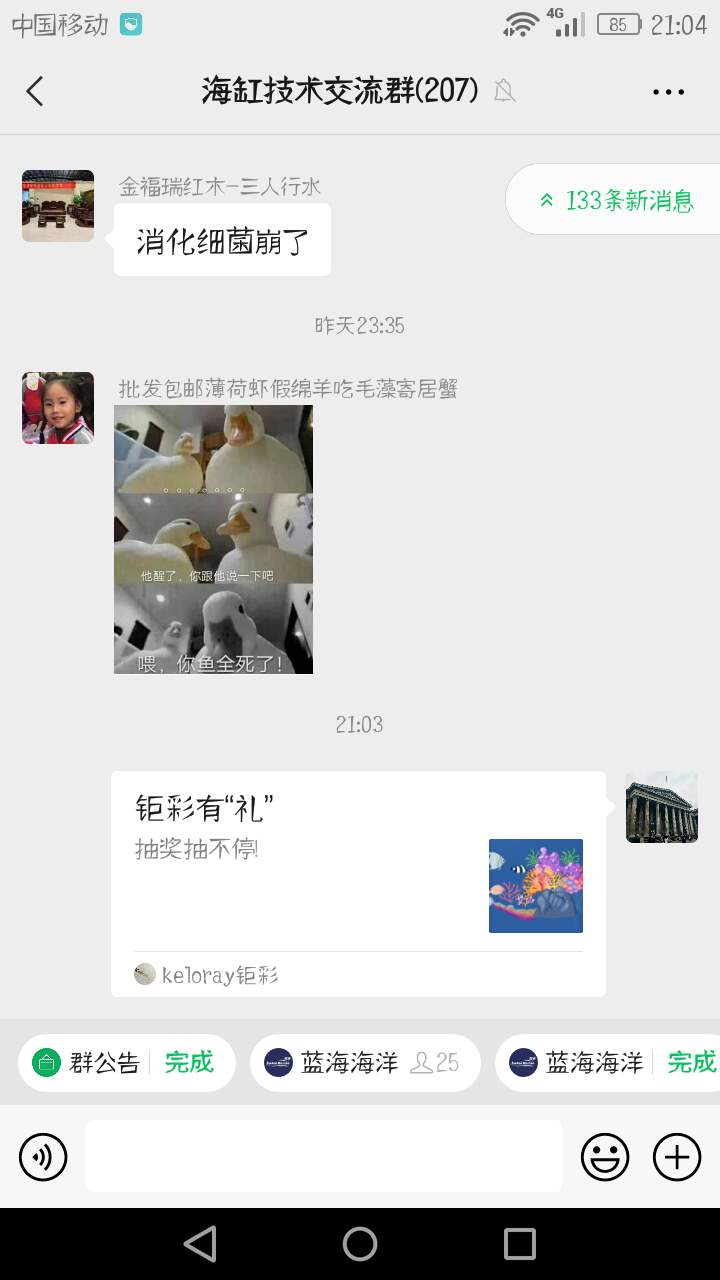Switch to voice message input
This screenshot has height=1280, width=720.
[x=43, y=1157]
